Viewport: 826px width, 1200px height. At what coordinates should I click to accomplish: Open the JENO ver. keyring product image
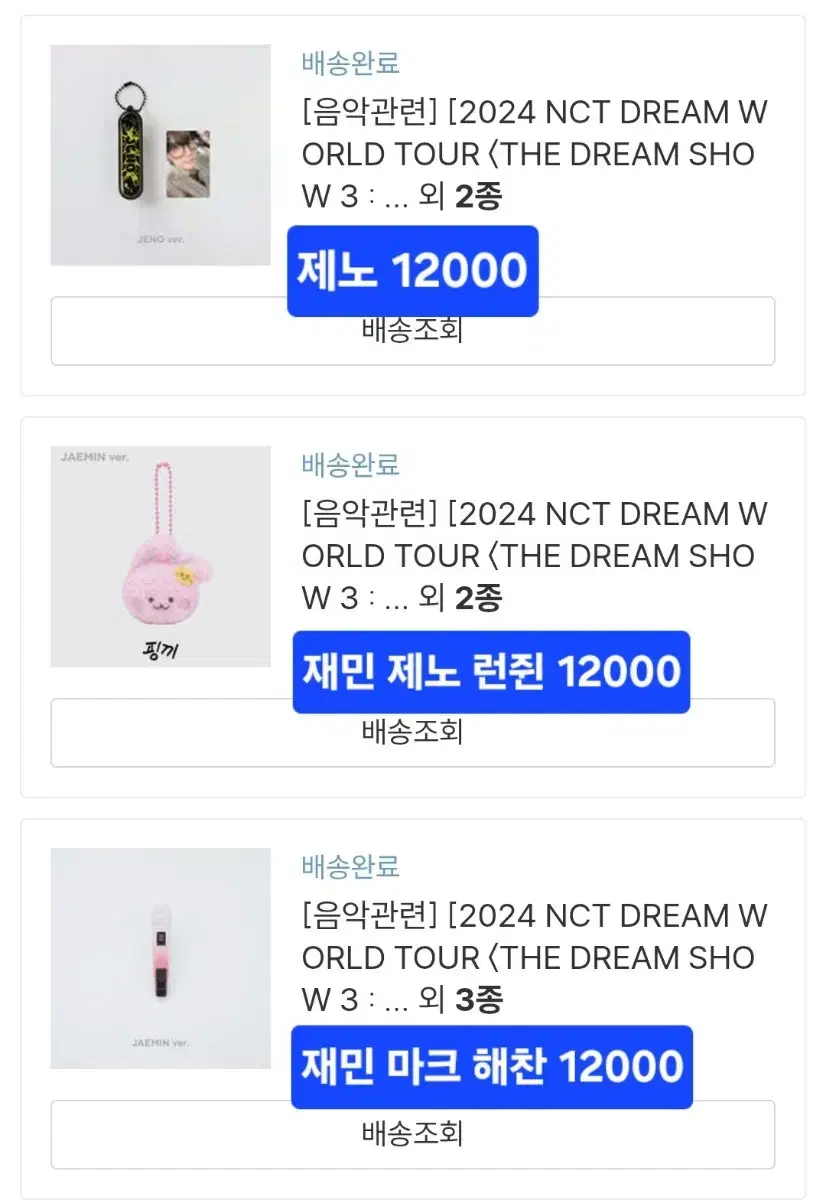160,155
